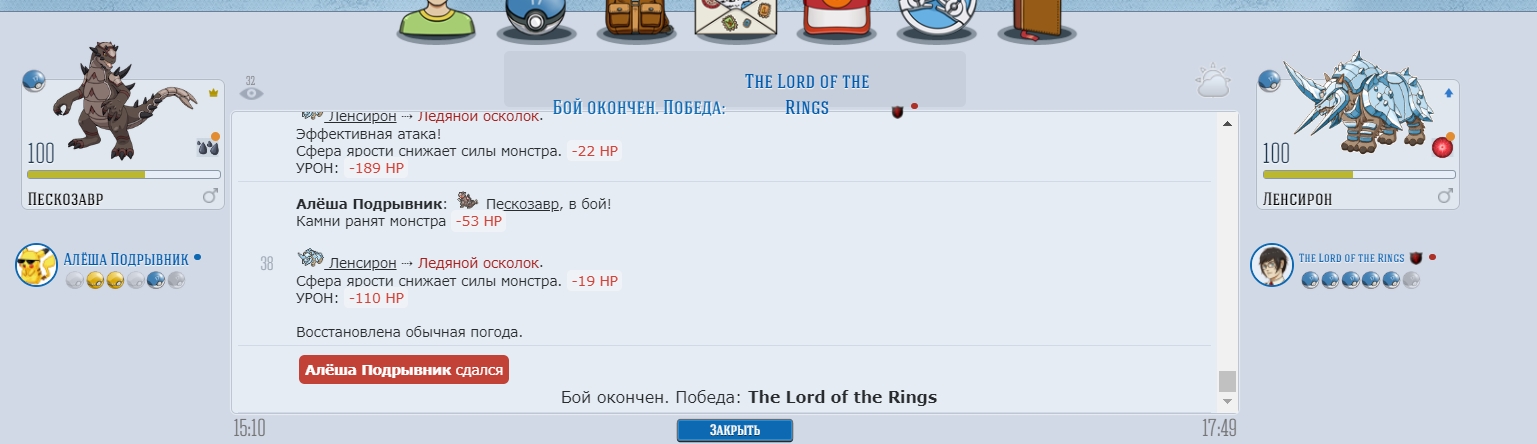Open the trainer character icon in top menu
This screenshot has height=444, width=1537.
pos(436,20)
